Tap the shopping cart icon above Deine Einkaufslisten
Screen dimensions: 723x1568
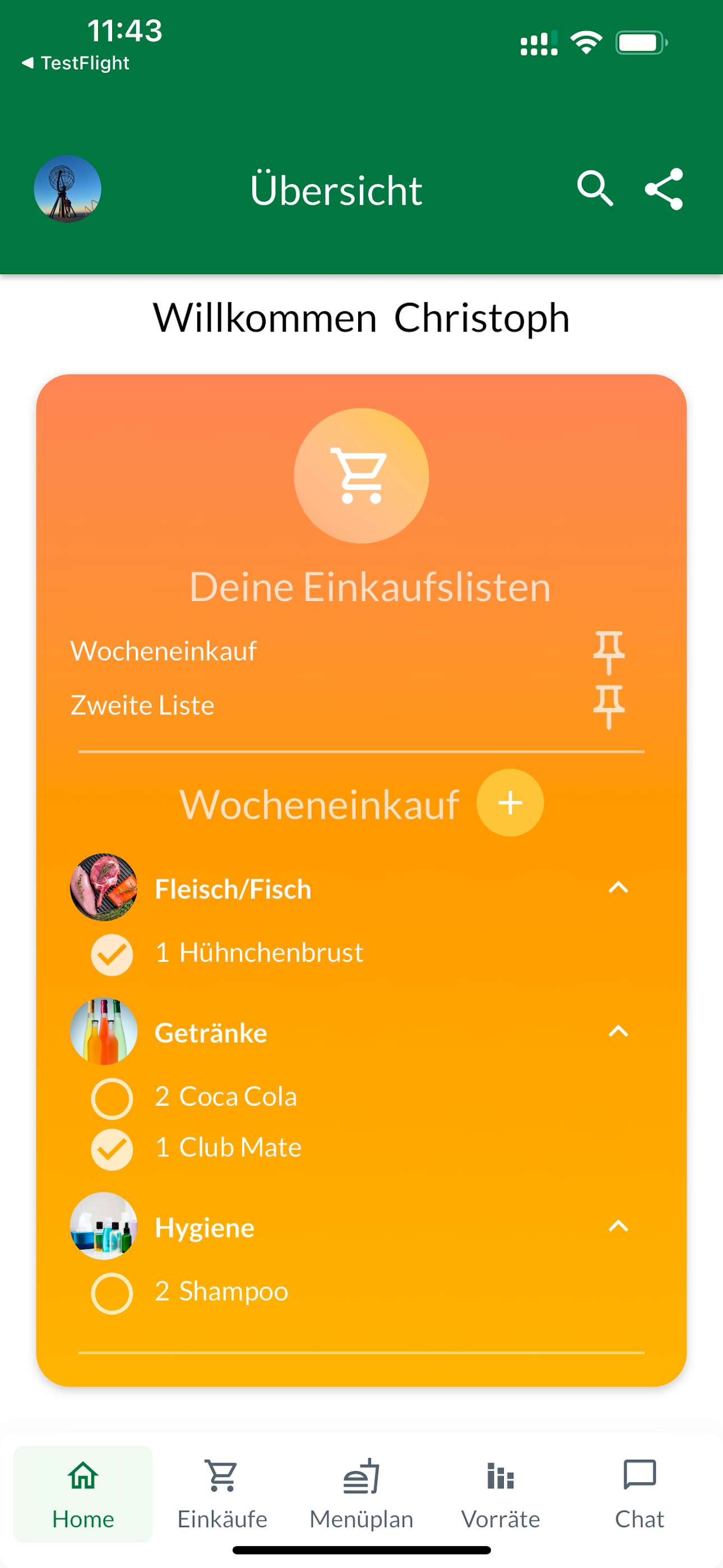(x=361, y=475)
